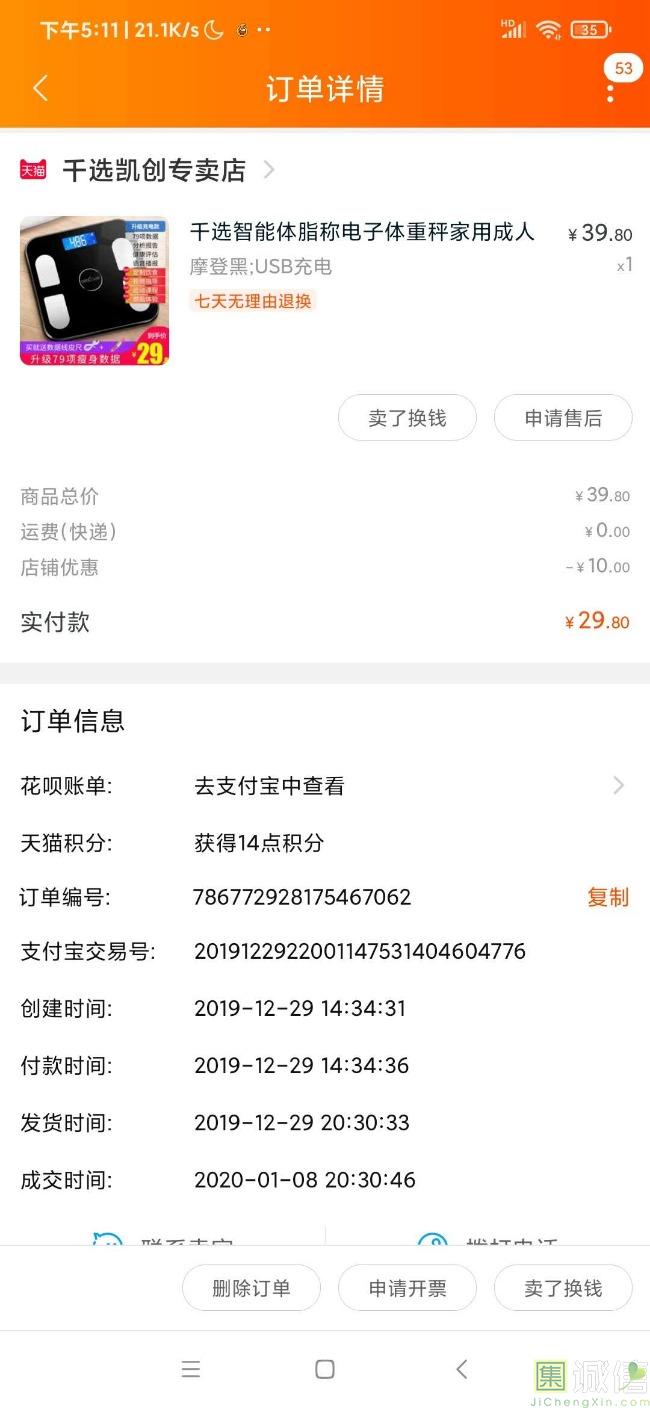This screenshot has width=650, height=1408.
Task: Tap 申请开票 to request an invoice
Action: [x=407, y=1288]
